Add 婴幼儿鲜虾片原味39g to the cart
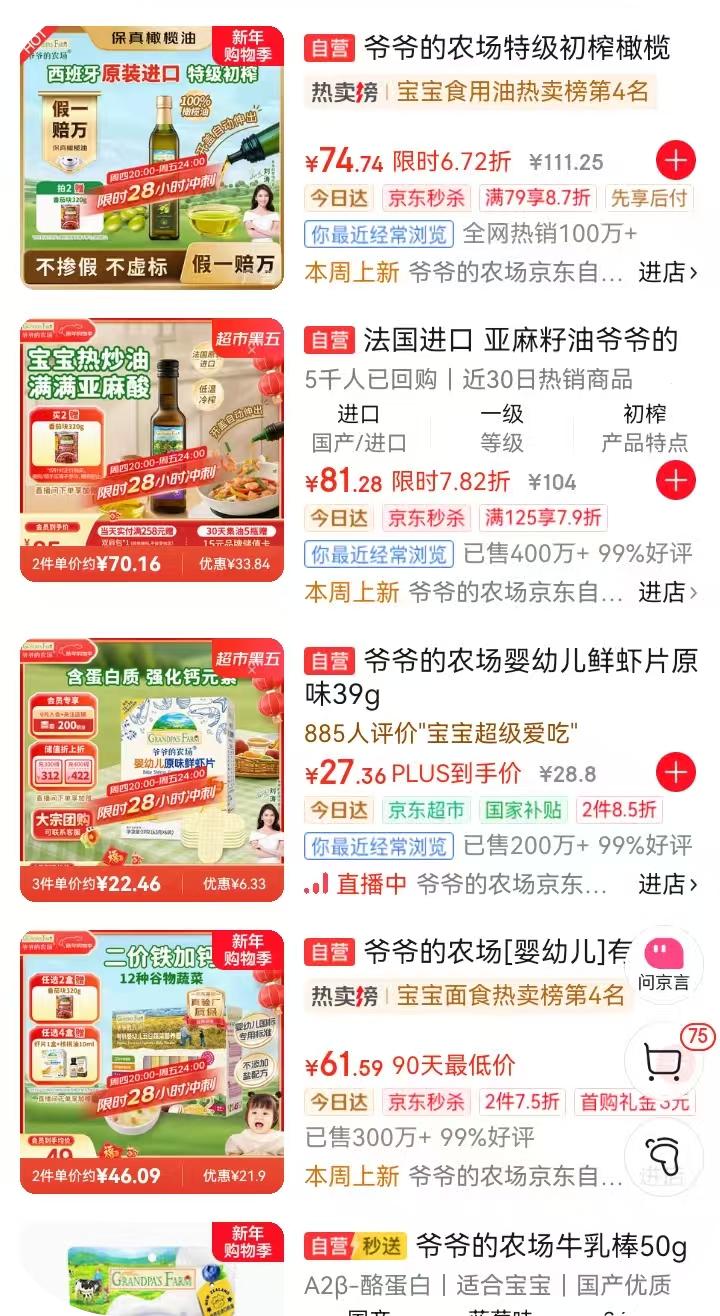The width and height of the screenshot is (720, 1316). point(676,772)
